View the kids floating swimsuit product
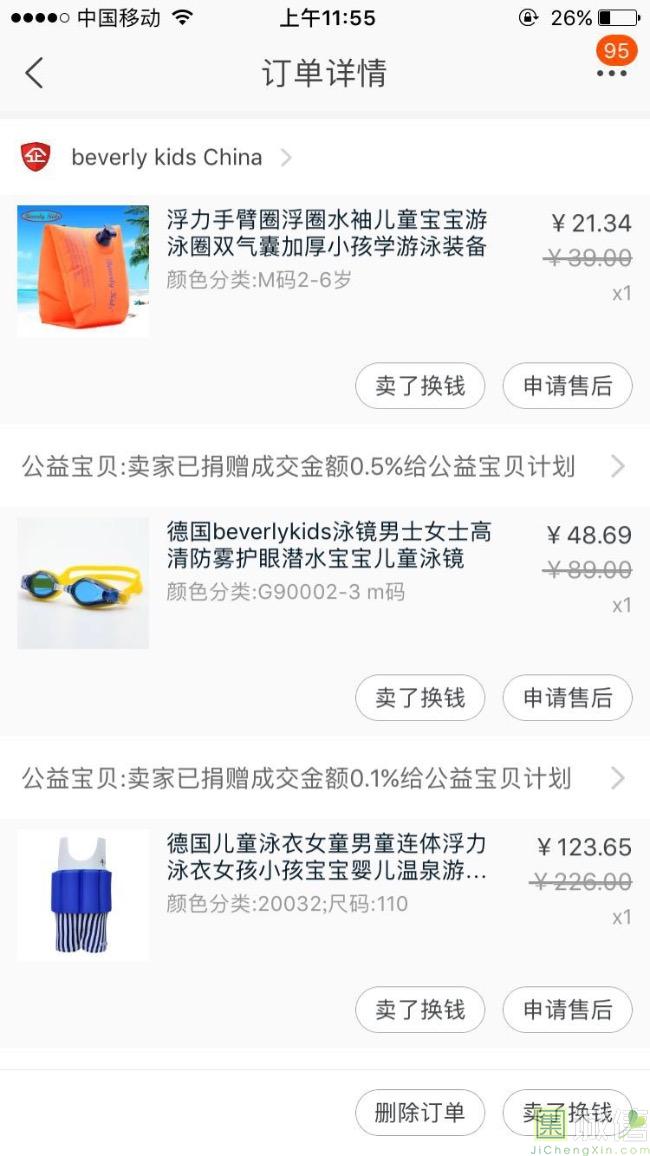The width and height of the screenshot is (650, 1156). point(326,858)
